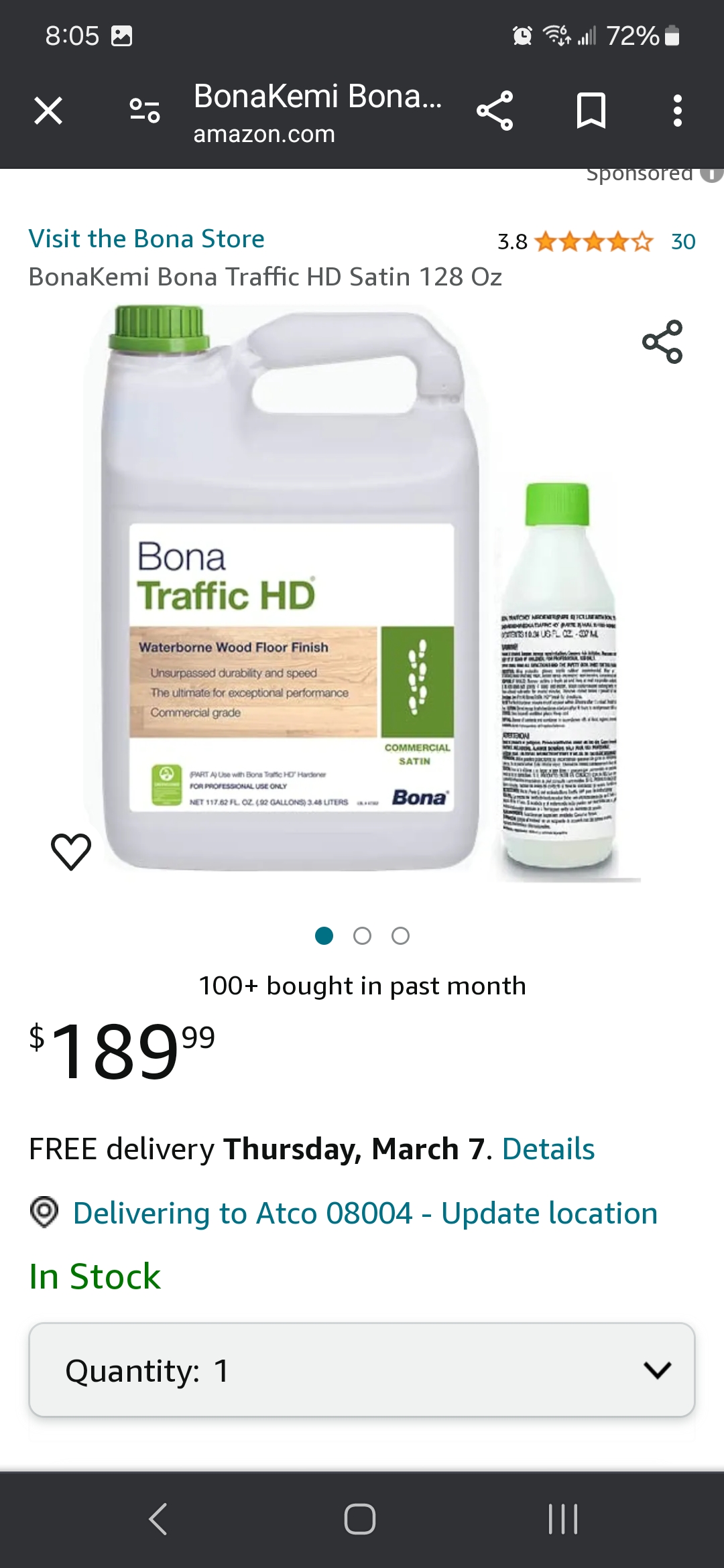Open recent apps from the navigation bar
The height and width of the screenshot is (1568, 724).
click(563, 1518)
